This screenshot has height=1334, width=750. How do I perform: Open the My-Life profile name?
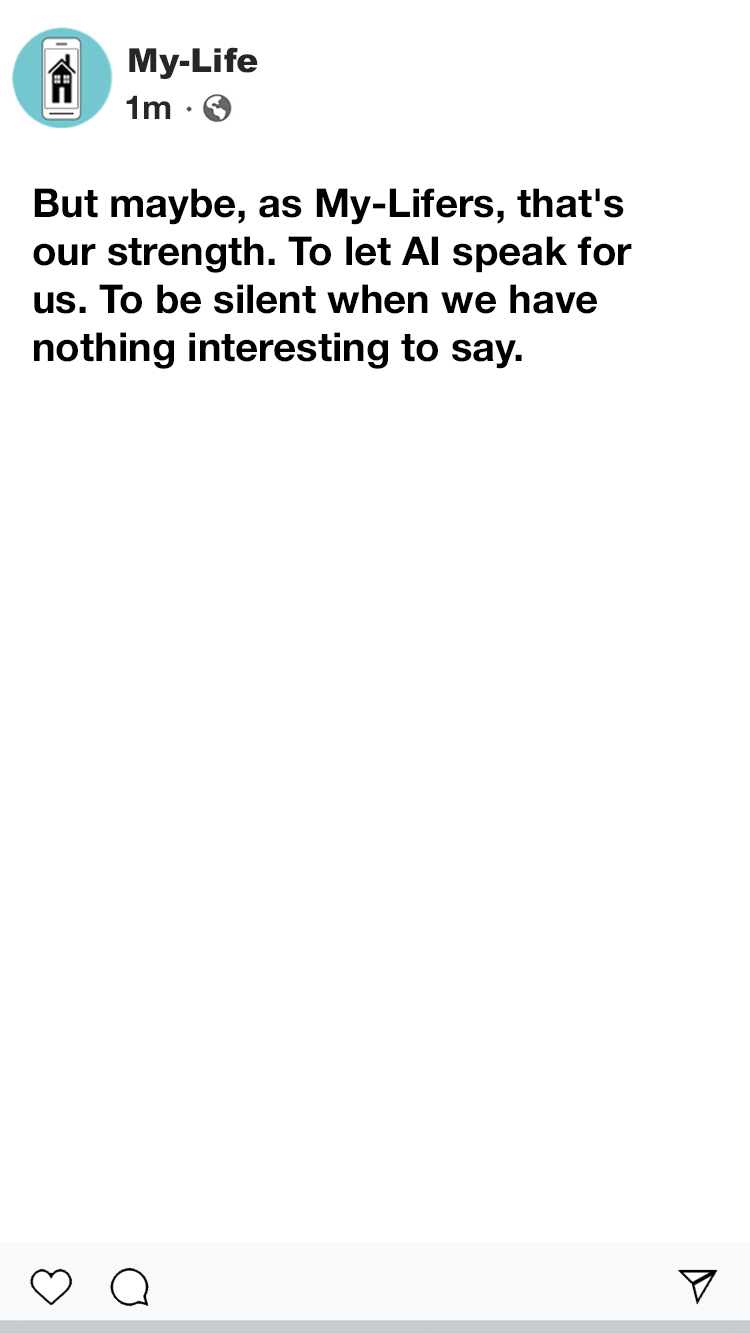pyautogui.click(x=192, y=61)
